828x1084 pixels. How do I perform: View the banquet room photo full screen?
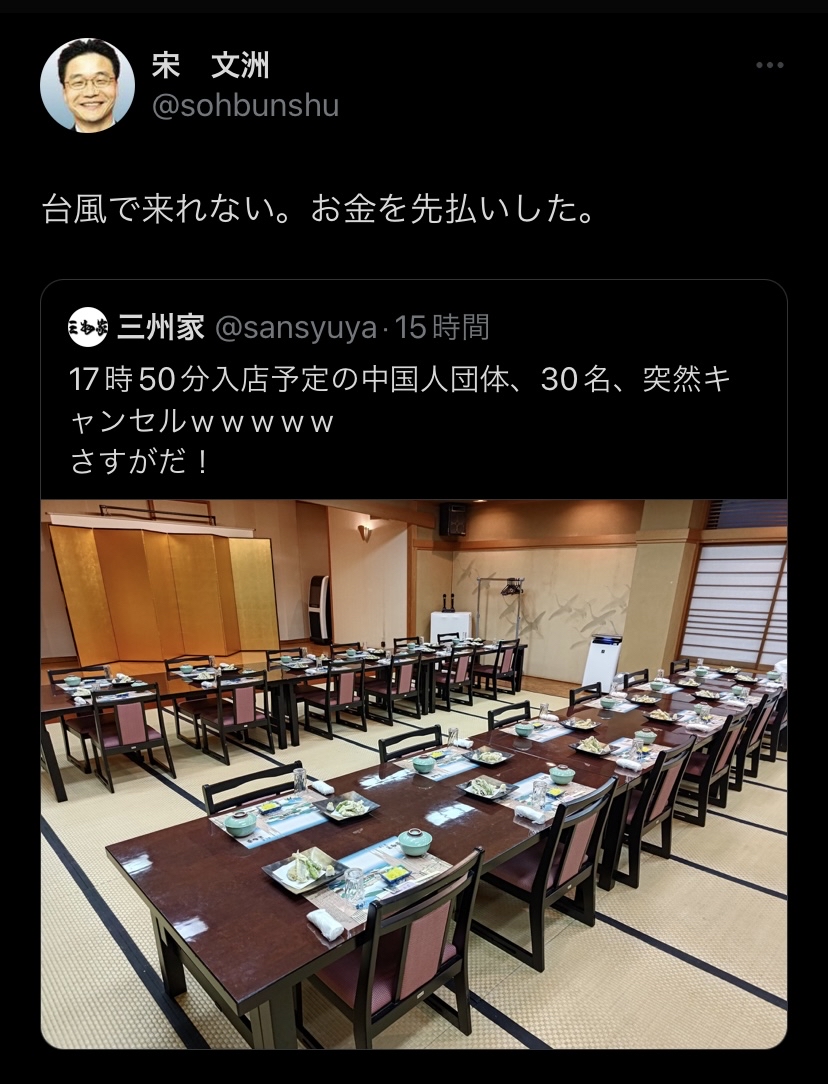(414, 772)
